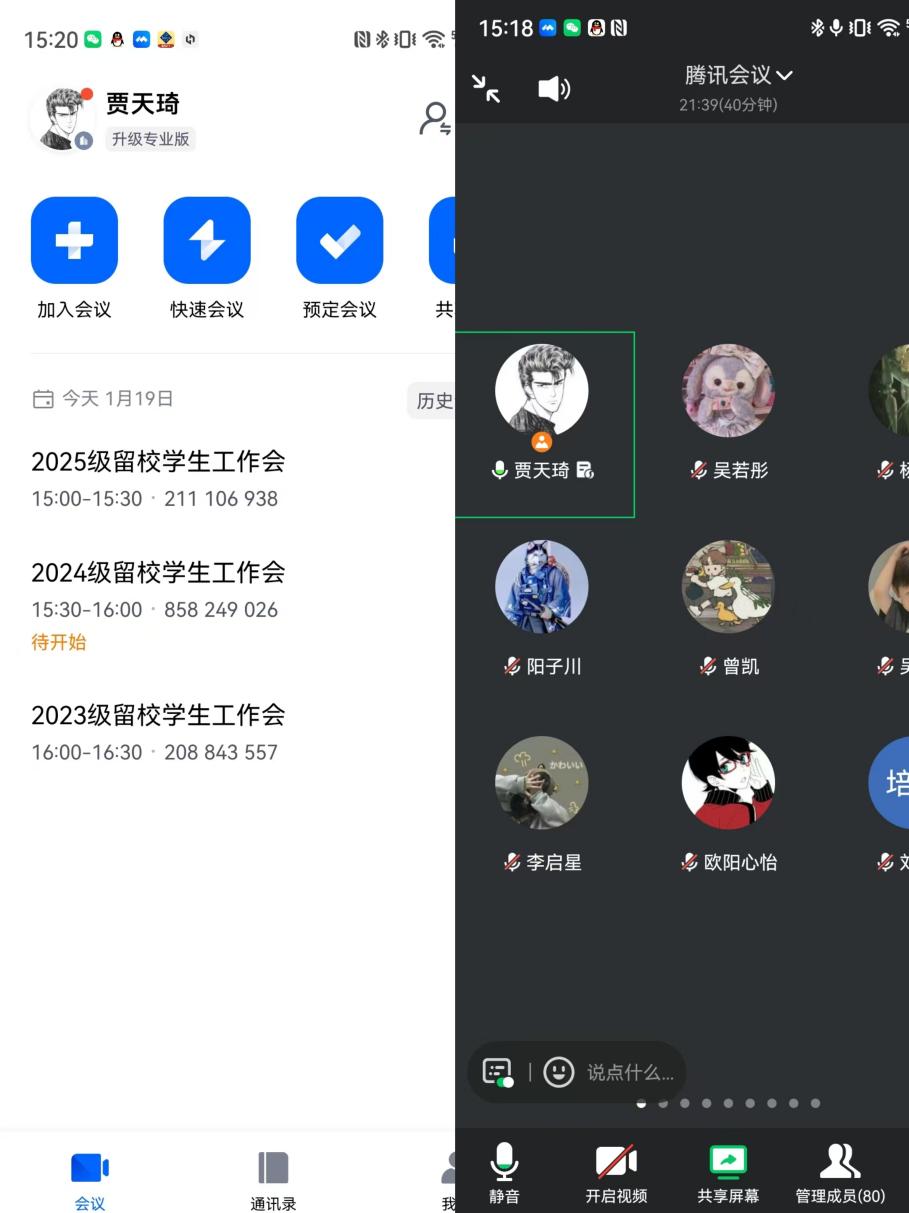This screenshot has height=1213, width=909.
Task: Open the emoji reaction picker
Action: point(558,1073)
